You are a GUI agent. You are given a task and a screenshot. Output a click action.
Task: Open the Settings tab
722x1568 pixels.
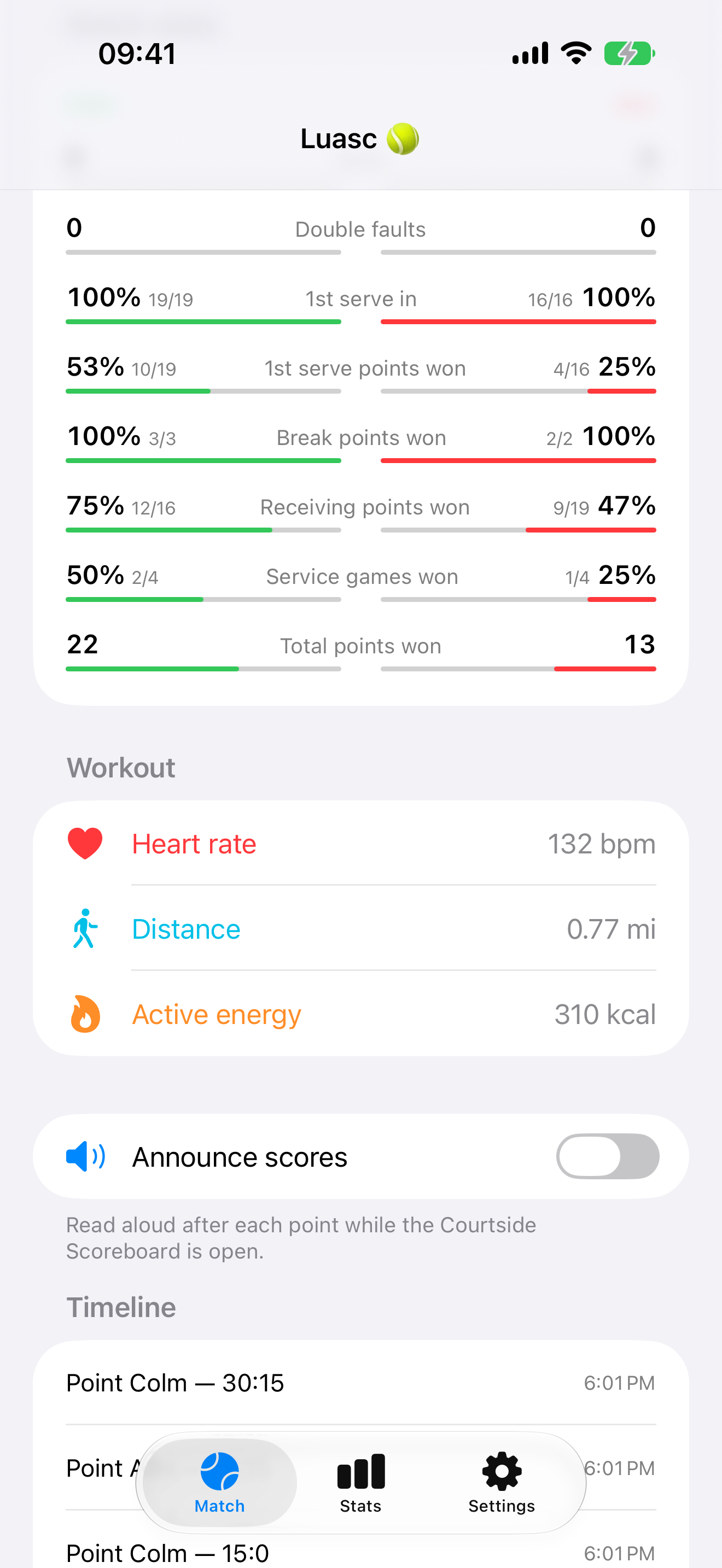click(x=502, y=1483)
